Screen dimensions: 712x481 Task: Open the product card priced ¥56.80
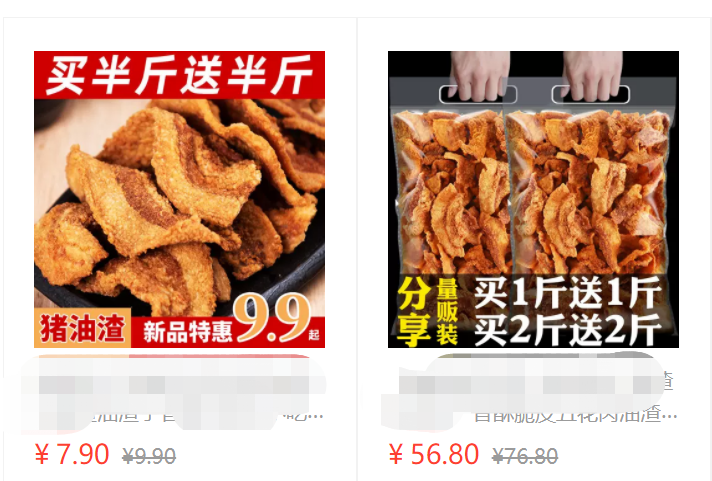pos(533,200)
